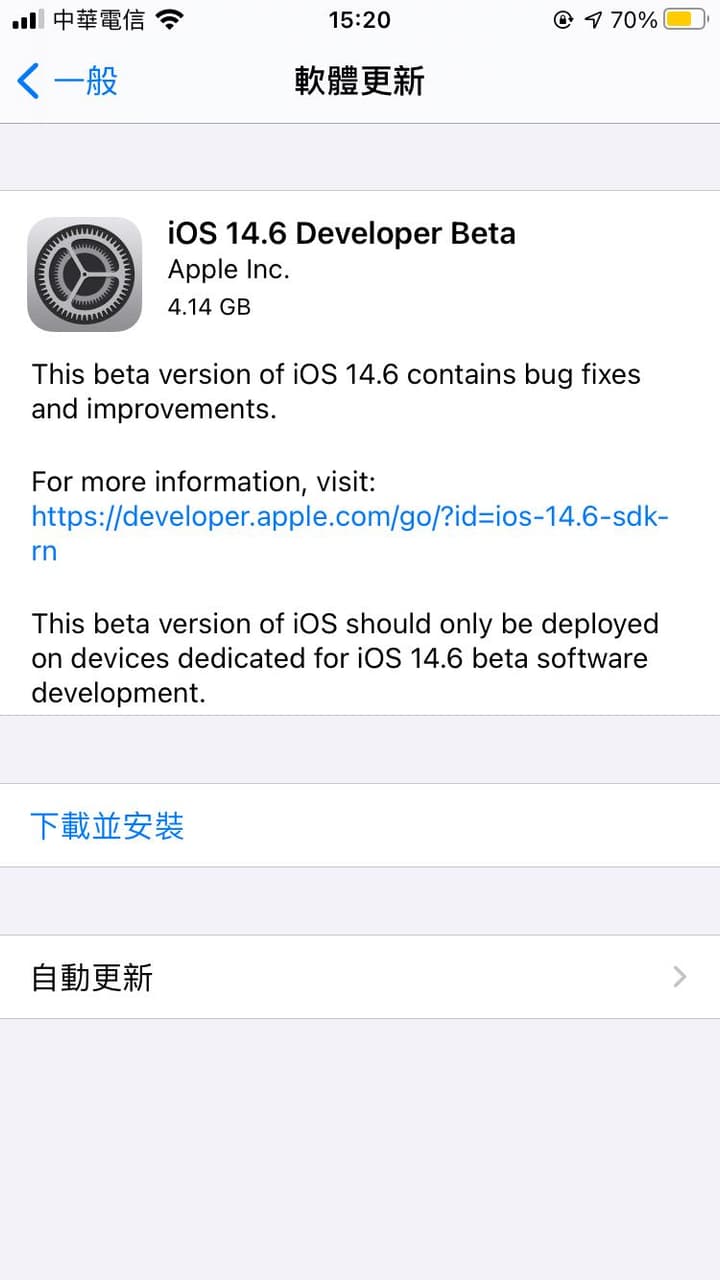
Task: Return to 一般 settings screen
Action: 65,82
